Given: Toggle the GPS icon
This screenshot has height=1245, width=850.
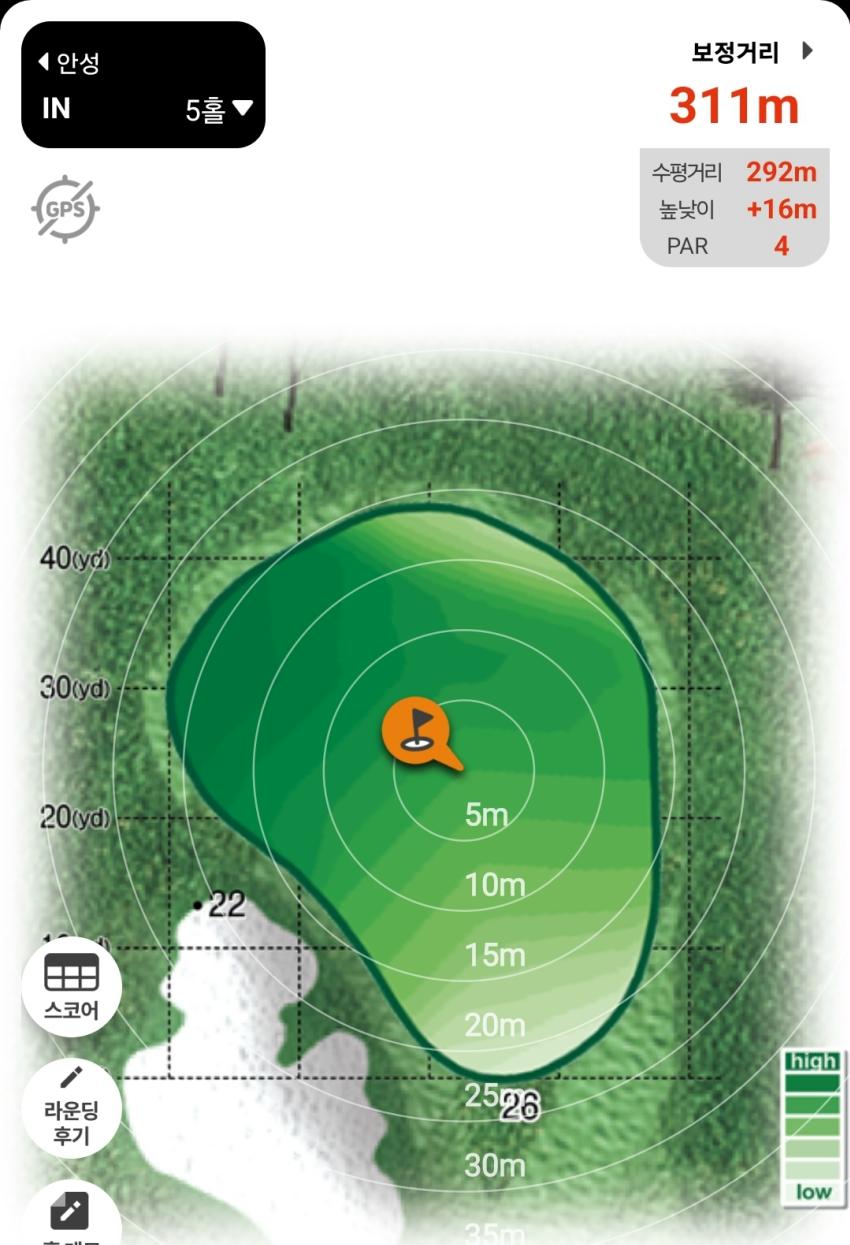Looking at the screenshot, I should 65,209.
